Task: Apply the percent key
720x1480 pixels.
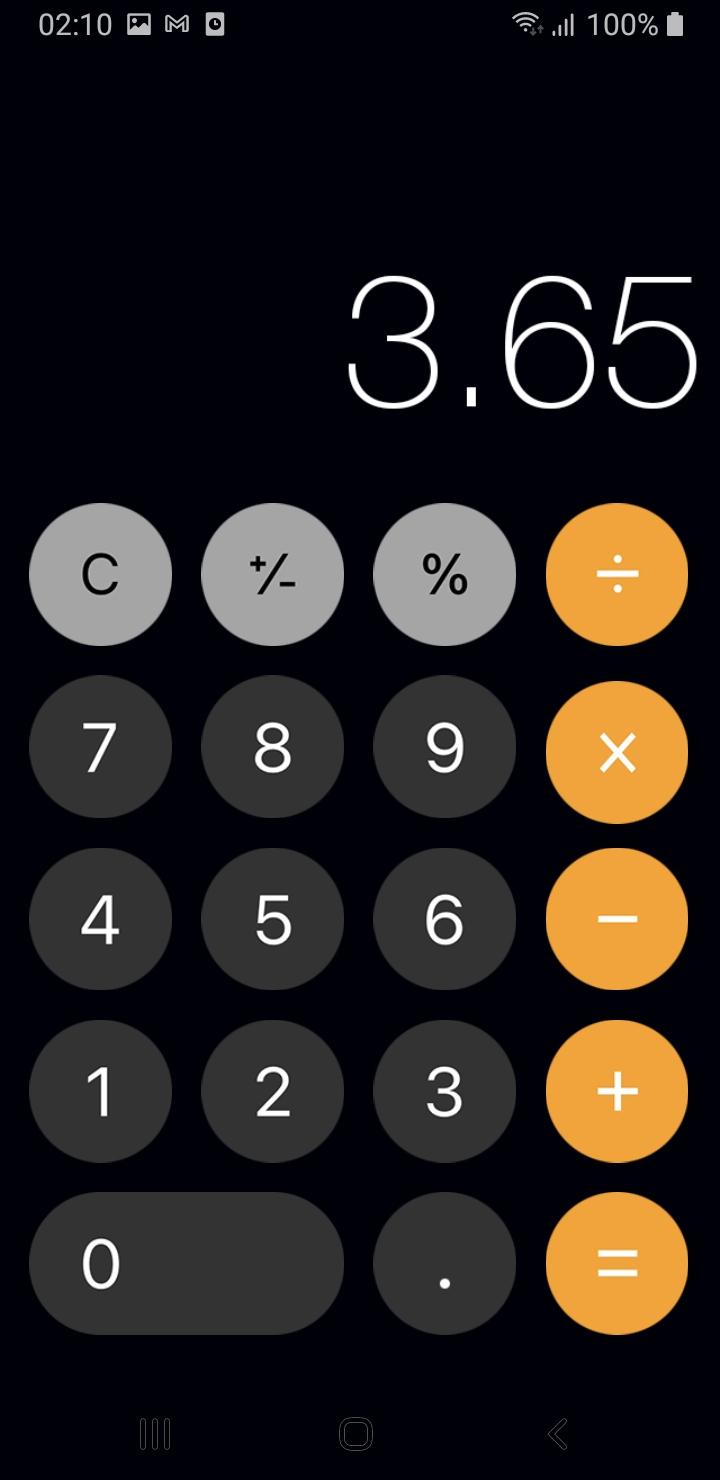Action: 444,575
